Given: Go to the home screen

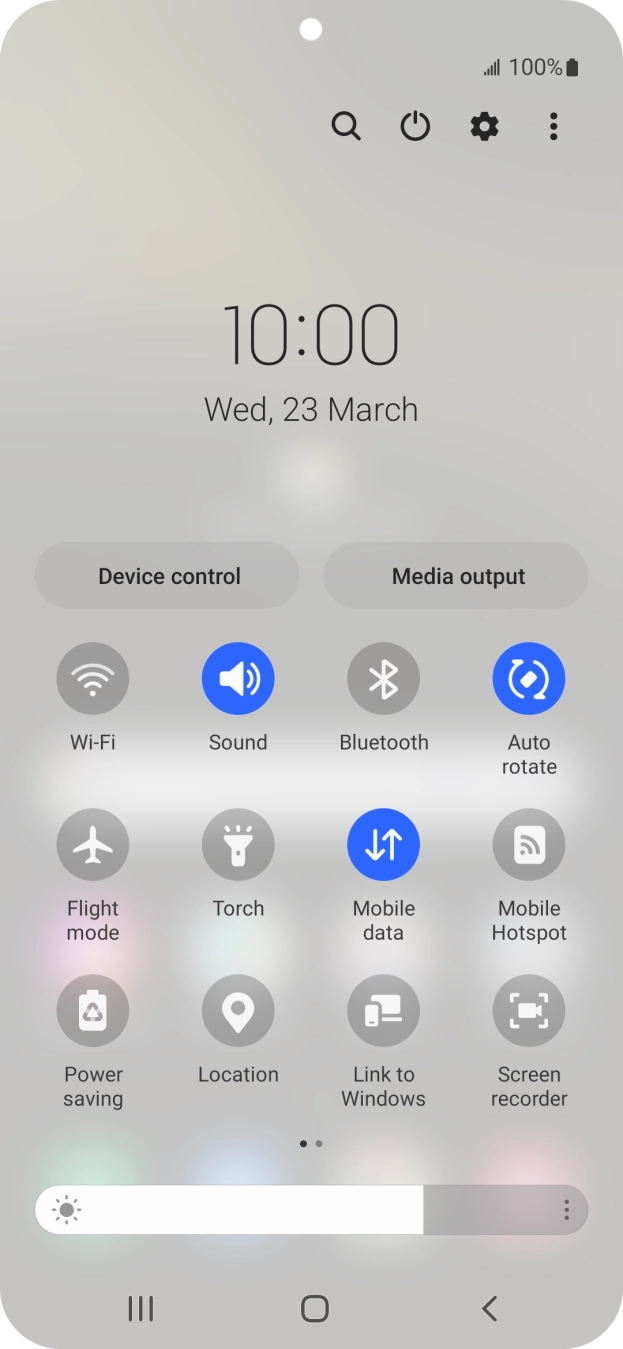Looking at the screenshot, I should [x=314, y=1308].
